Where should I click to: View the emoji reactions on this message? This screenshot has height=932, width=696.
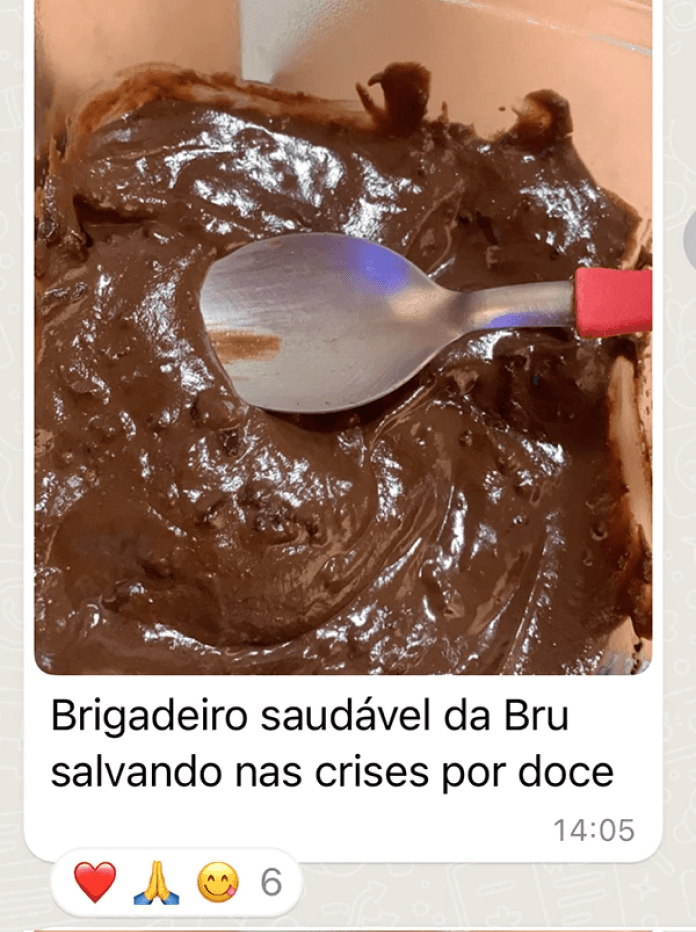(x=177, y=883)
